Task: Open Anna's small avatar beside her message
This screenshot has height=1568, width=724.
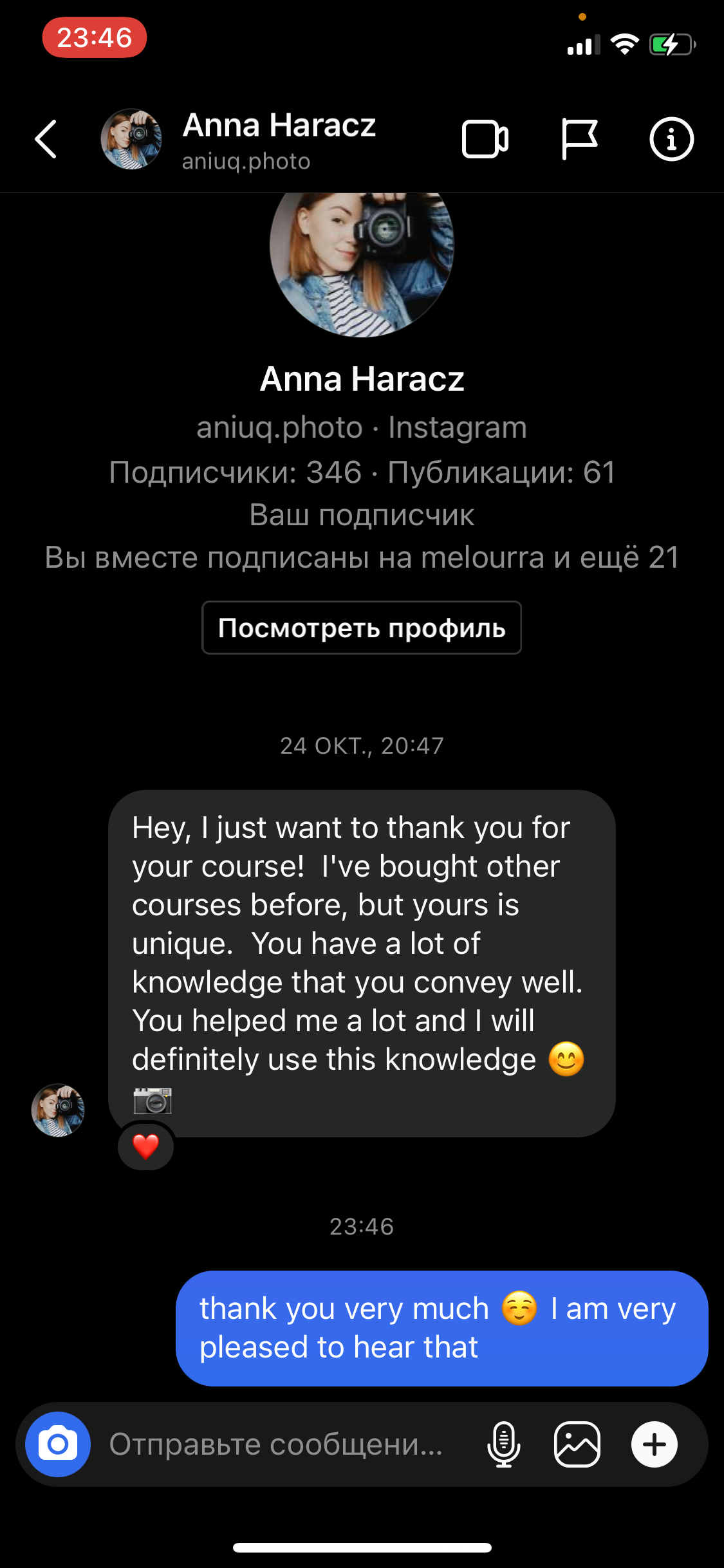Action: (x=58, y=1110)
